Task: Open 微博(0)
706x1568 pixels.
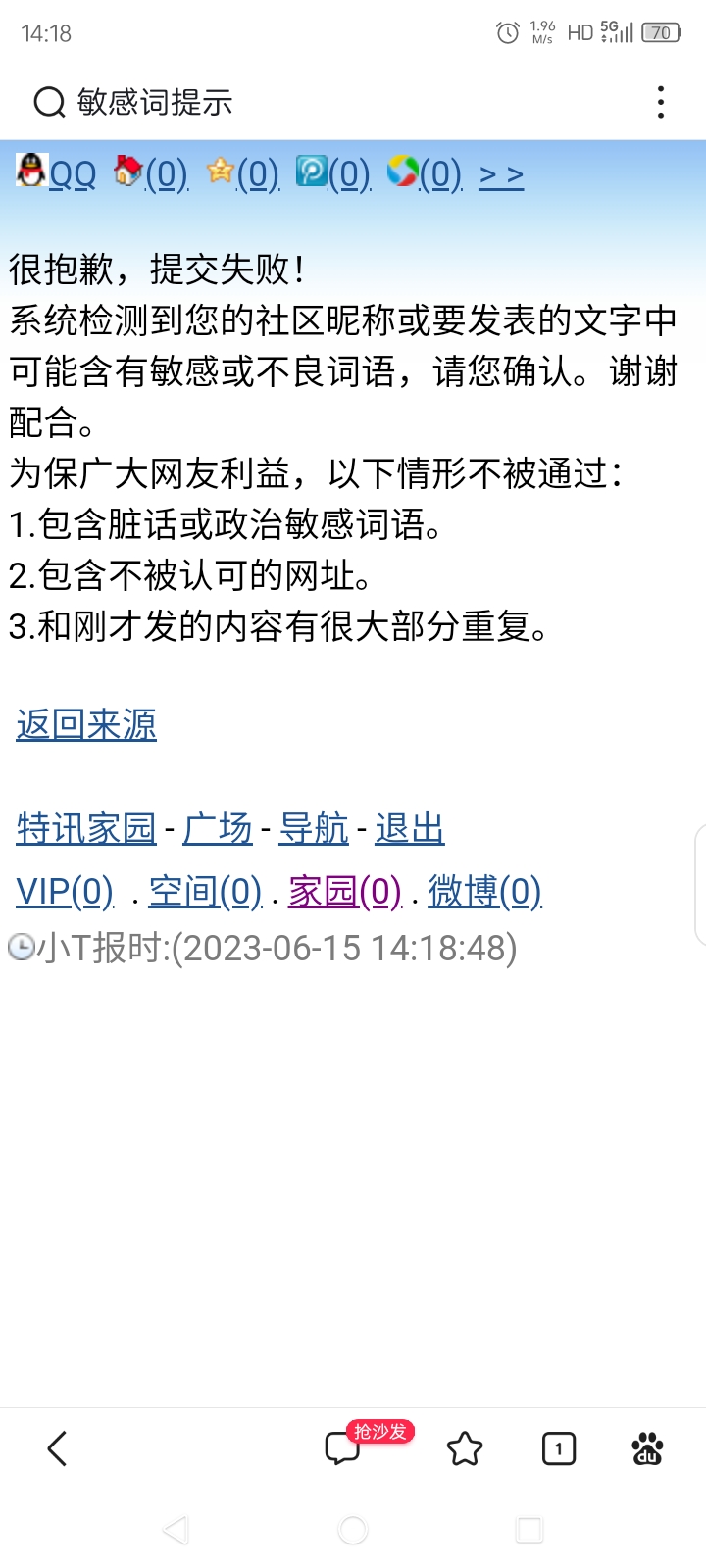Action: (484, 892)
